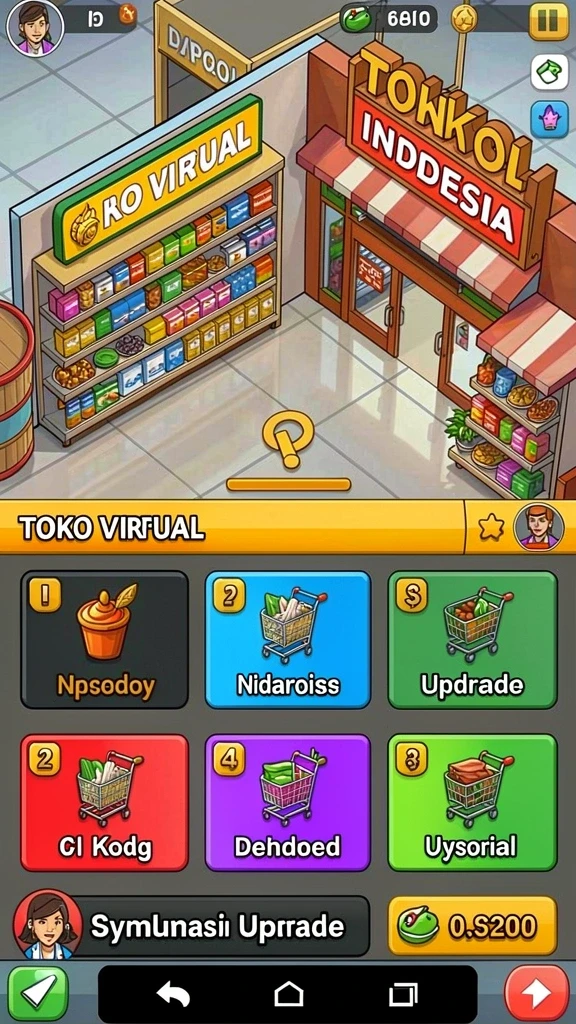This screenshot has height=1024, width=576.
Task: Open the recent apps view
Action: (403, 995)
